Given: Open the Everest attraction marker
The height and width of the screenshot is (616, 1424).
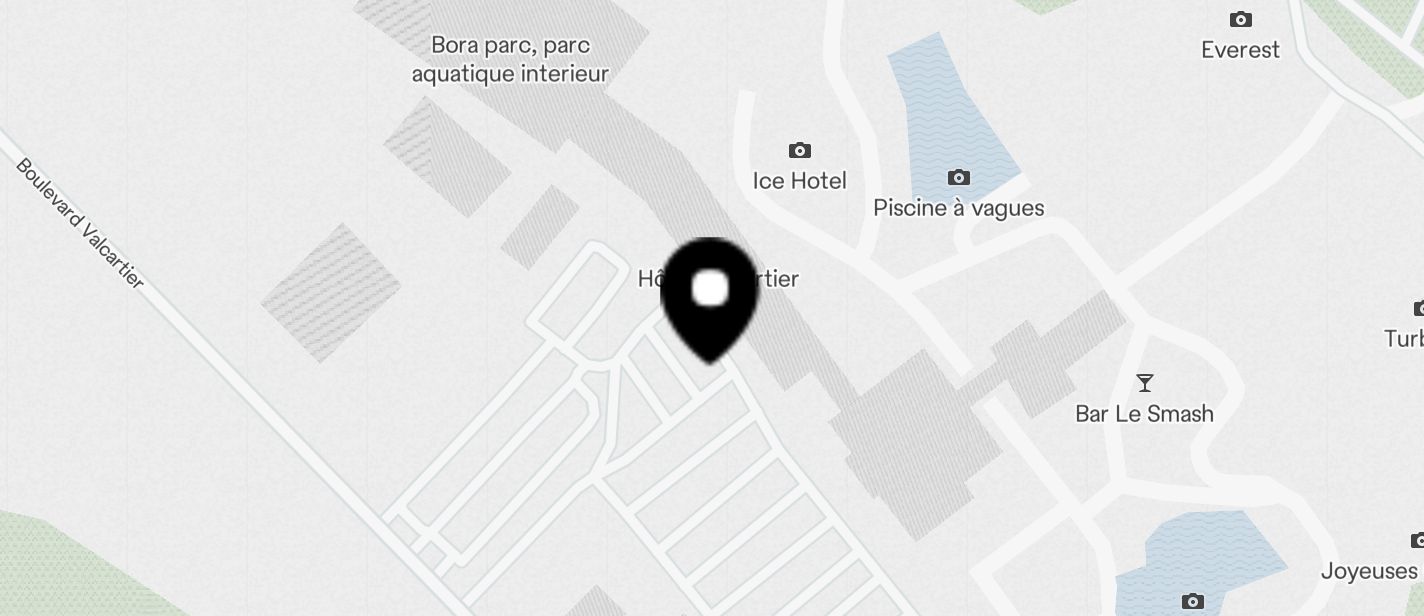Looking at the screenshot, I should click(1240, 20).
